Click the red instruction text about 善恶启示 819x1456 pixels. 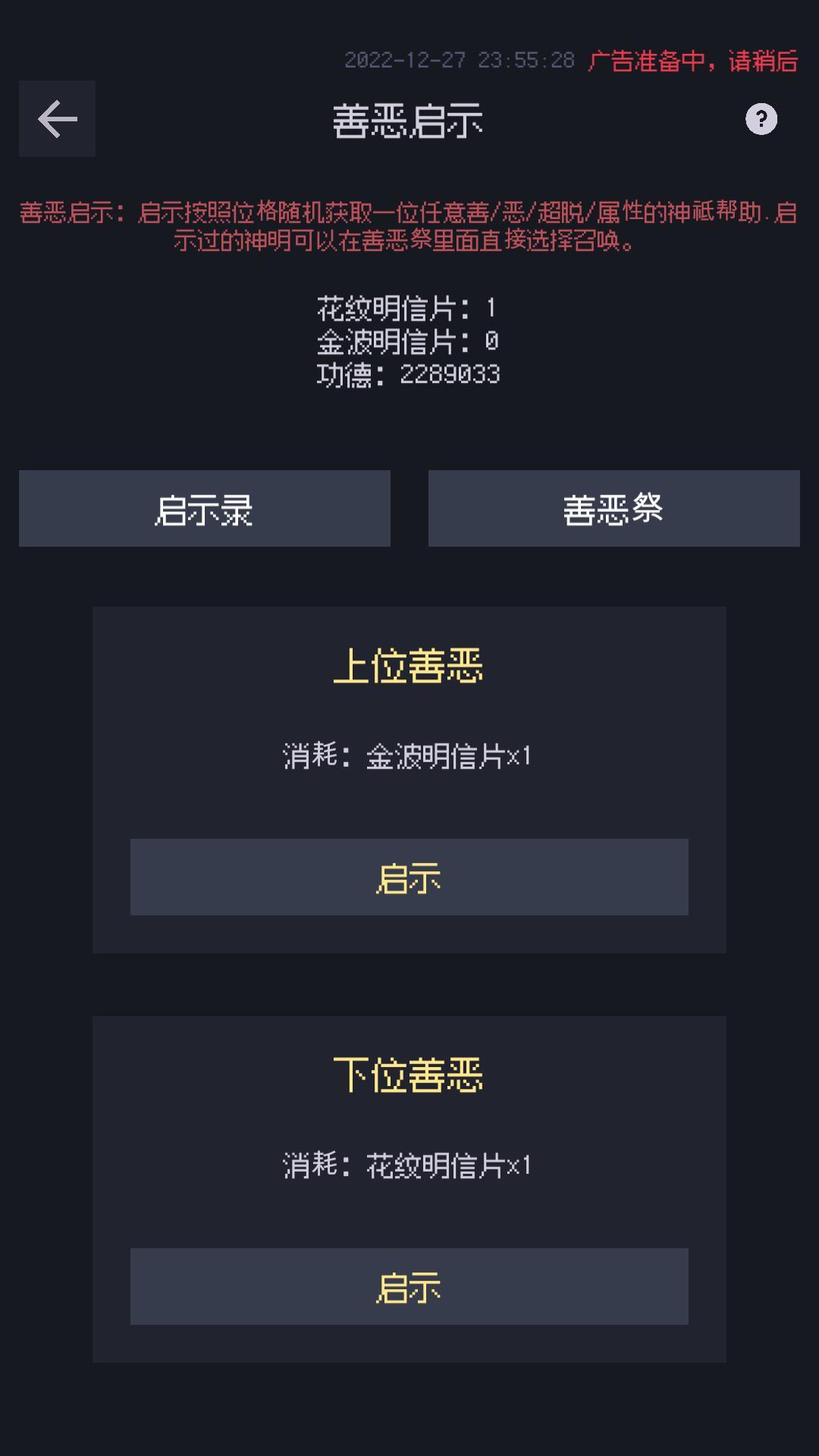(x=409, y=226)
